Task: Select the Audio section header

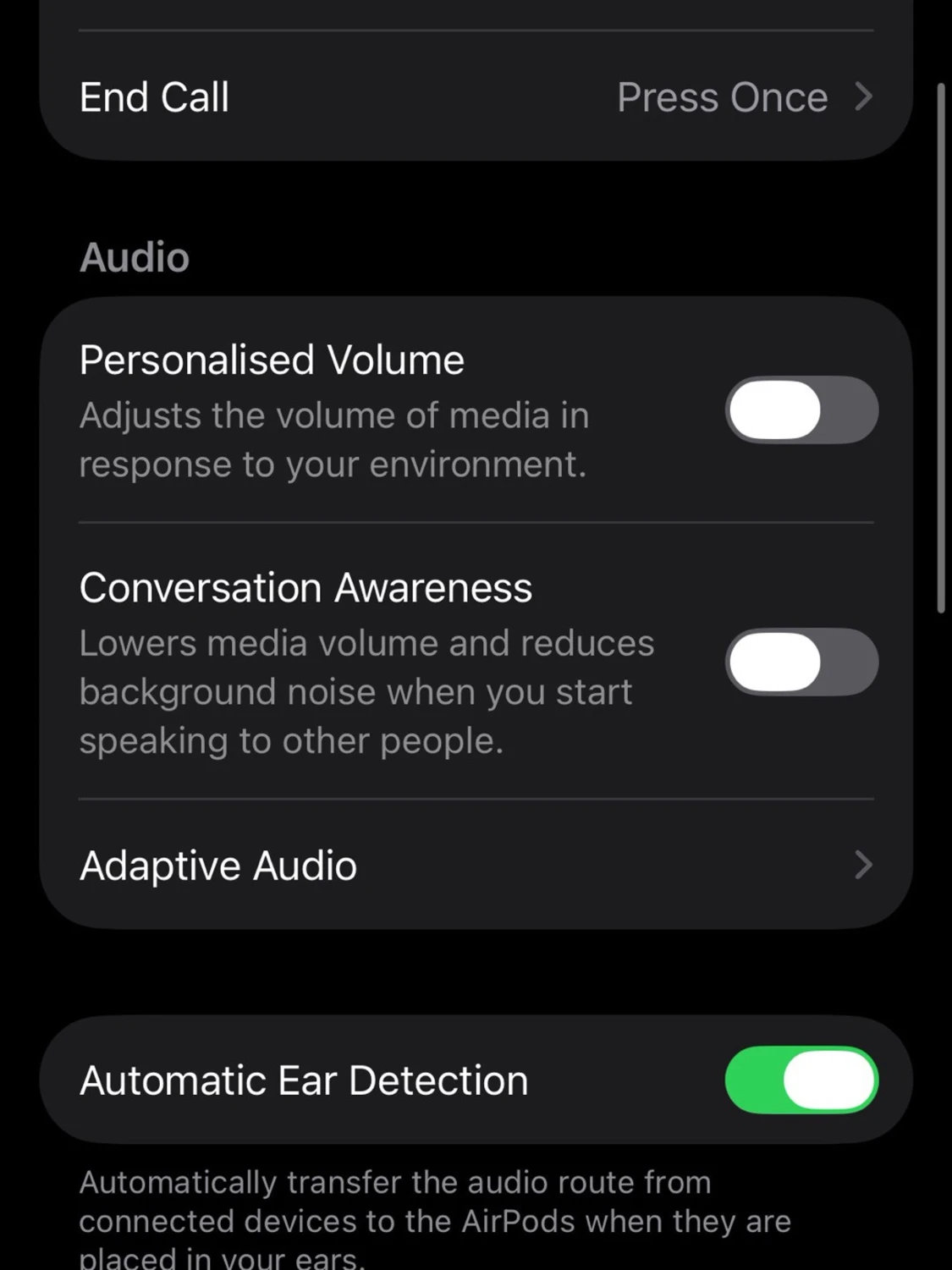Action: [134, 256]
